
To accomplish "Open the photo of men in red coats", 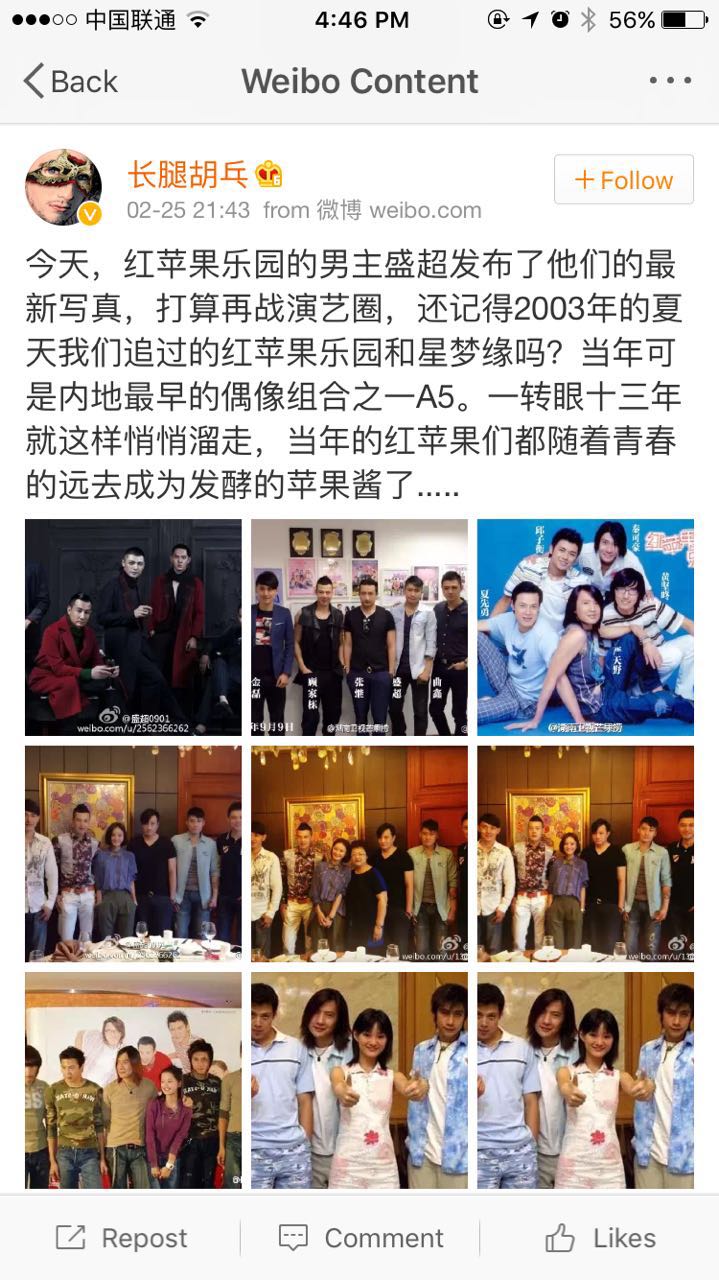I will 133,627.
